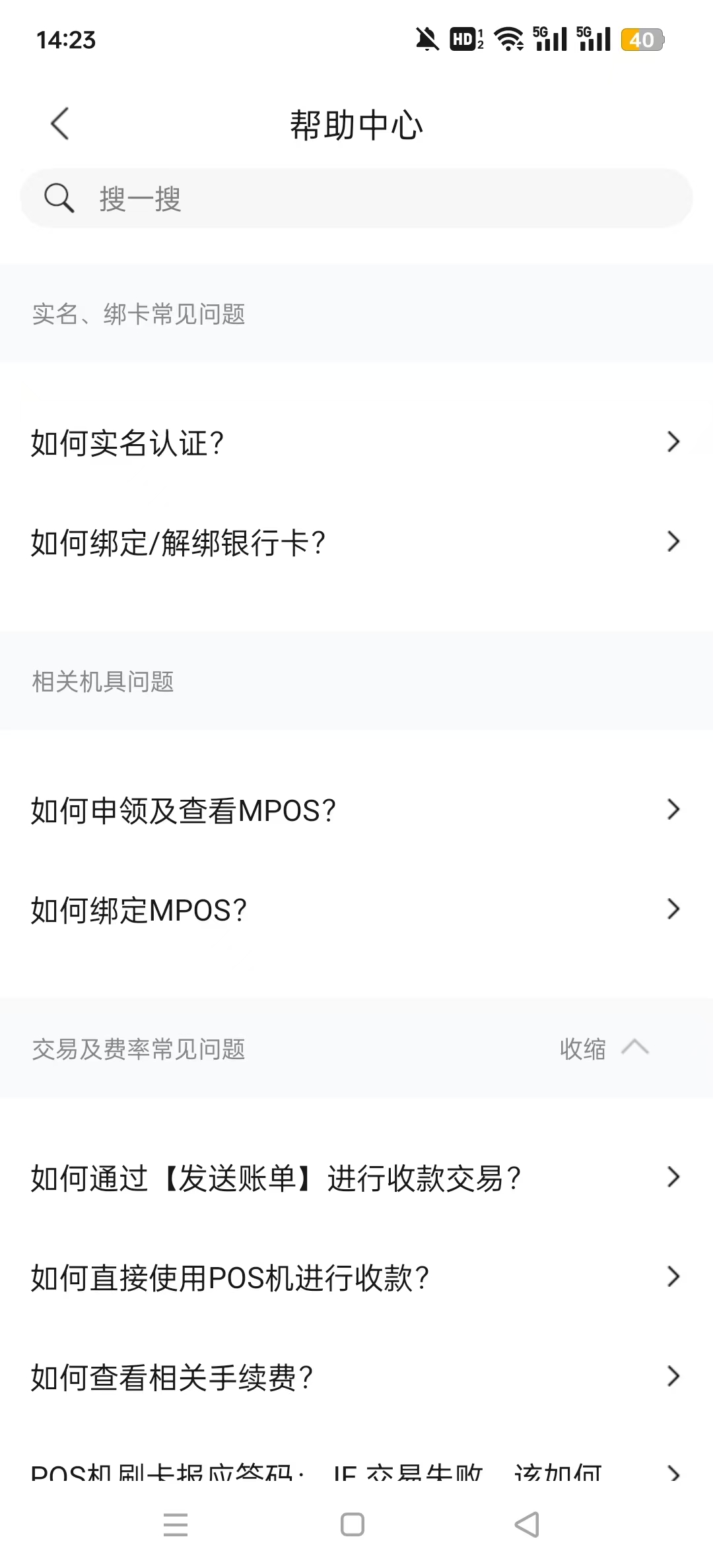Screen dimensions: 713x1568
Task: Expand the 如何查看相关手续费 chevron
Action: (674, 1377)
